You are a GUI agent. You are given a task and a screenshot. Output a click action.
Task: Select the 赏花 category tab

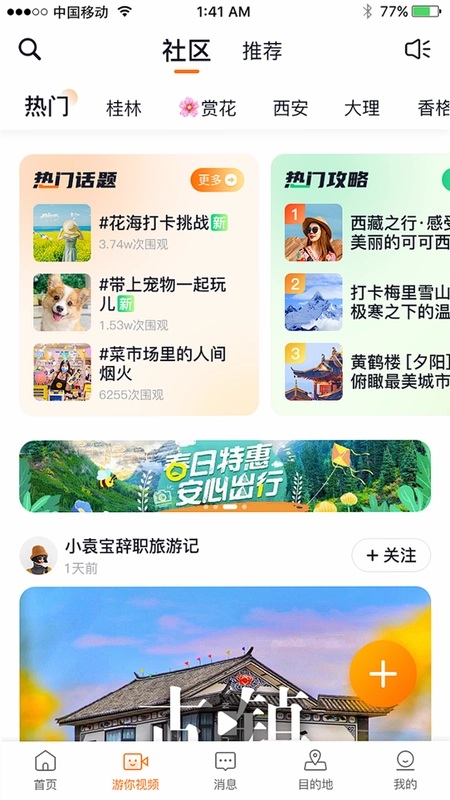[207, 108]
